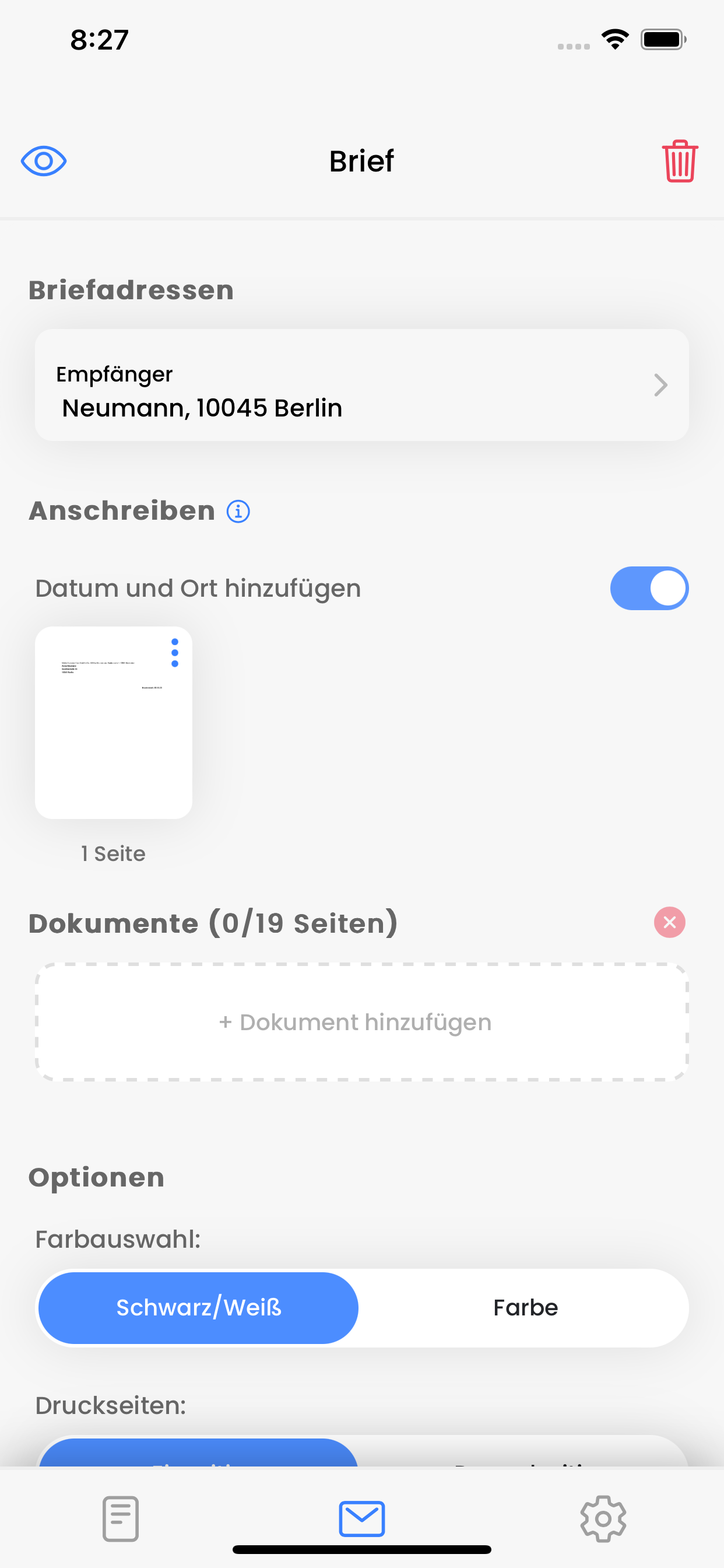Open the Neumann, 10045 Berlin recipient details
The image size is (724, 1568).
(x=203, y=408)
